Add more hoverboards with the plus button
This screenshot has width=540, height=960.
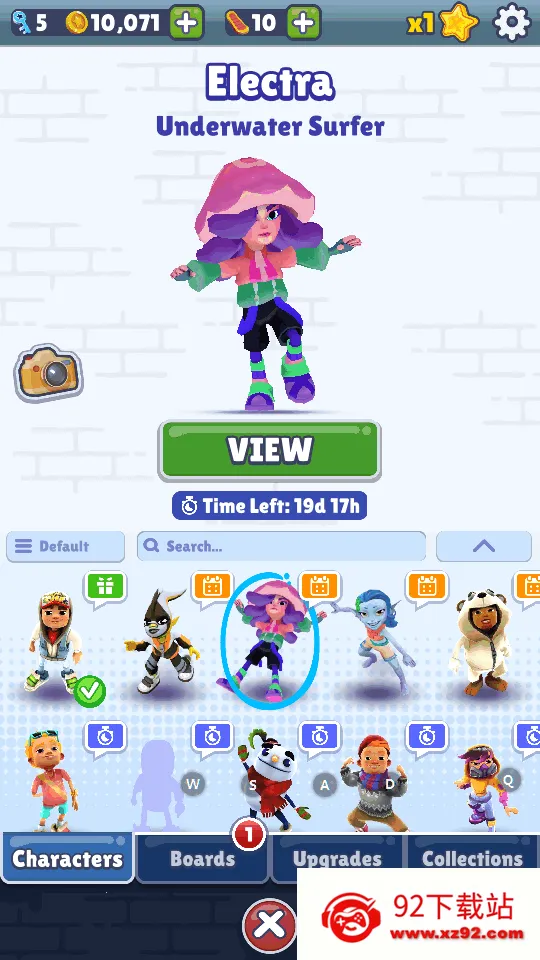pos(304,23)
